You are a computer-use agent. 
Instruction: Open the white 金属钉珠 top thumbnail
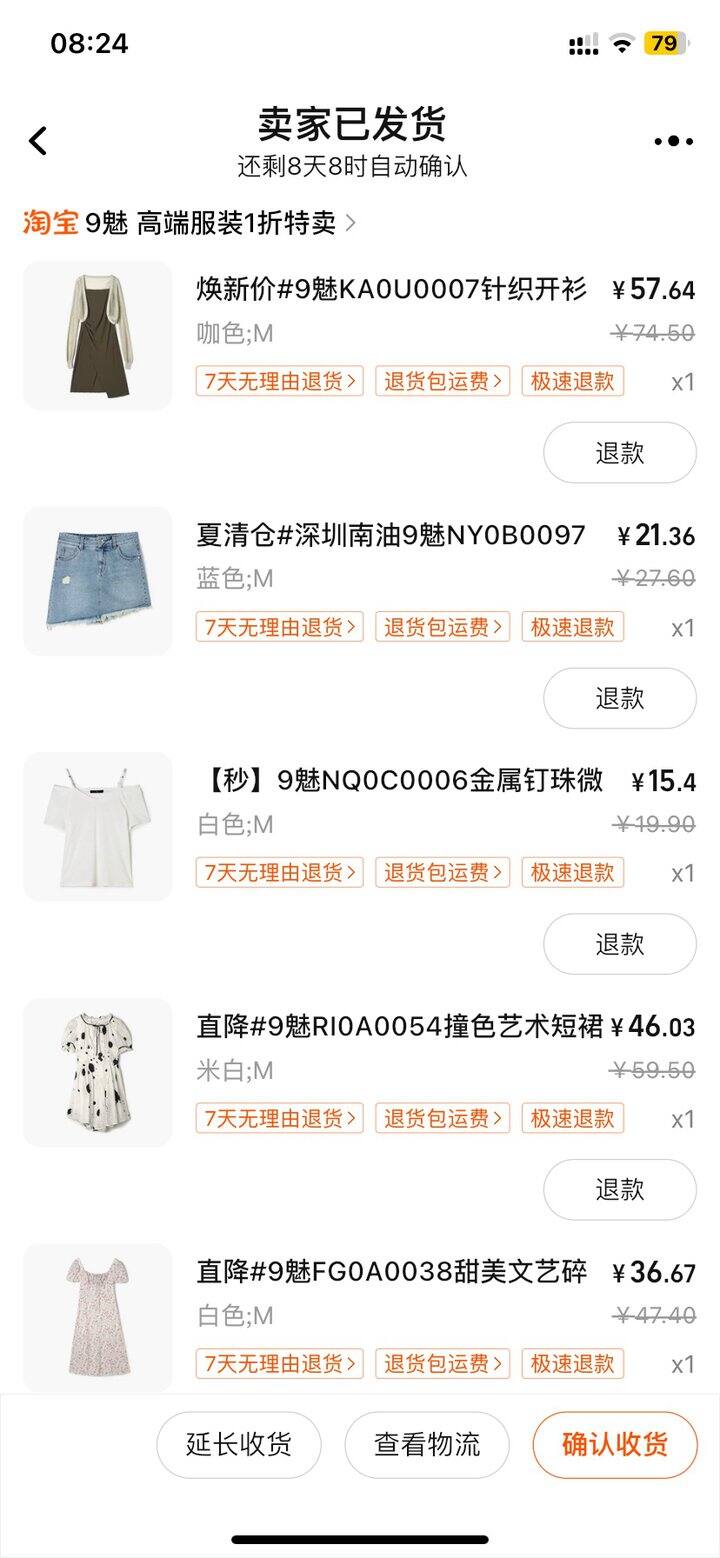[x=98, y=827]
